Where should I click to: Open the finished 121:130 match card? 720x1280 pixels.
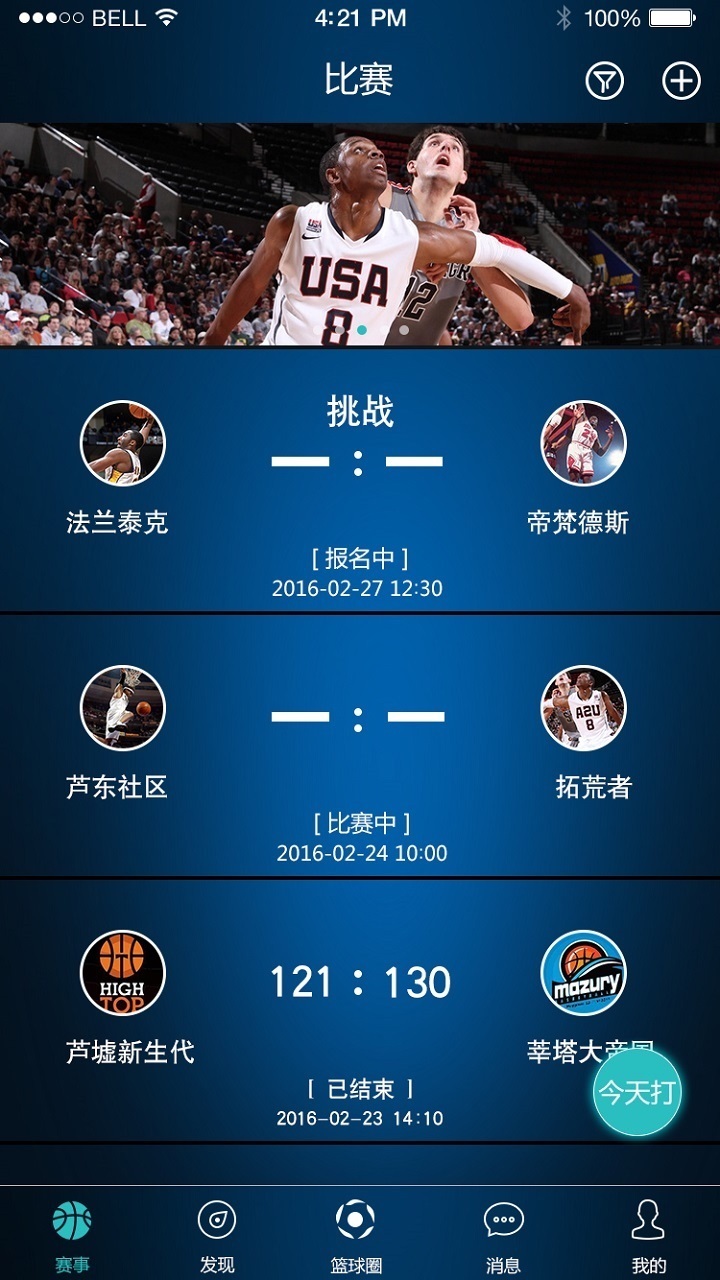360,1010
